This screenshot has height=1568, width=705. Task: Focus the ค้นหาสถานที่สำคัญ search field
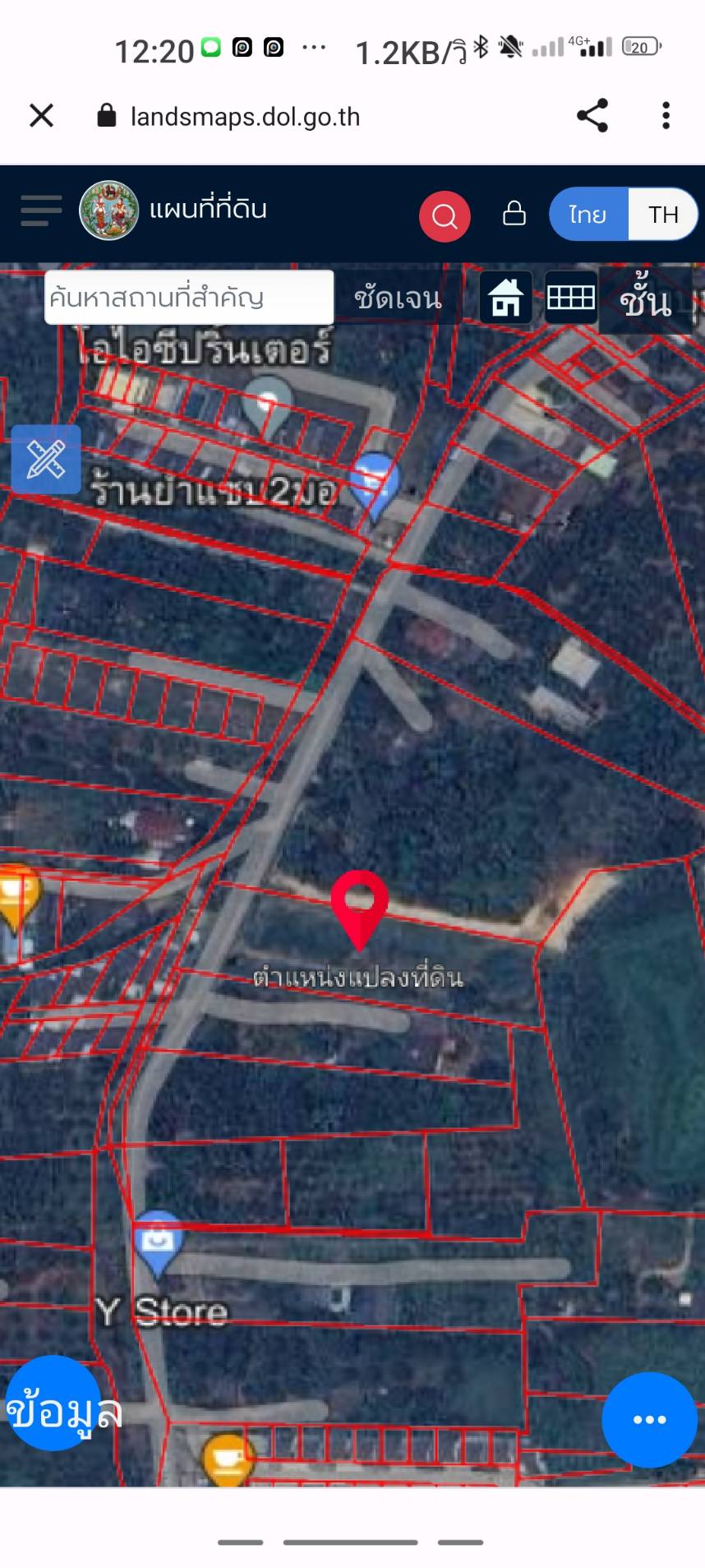click(190, 297)
